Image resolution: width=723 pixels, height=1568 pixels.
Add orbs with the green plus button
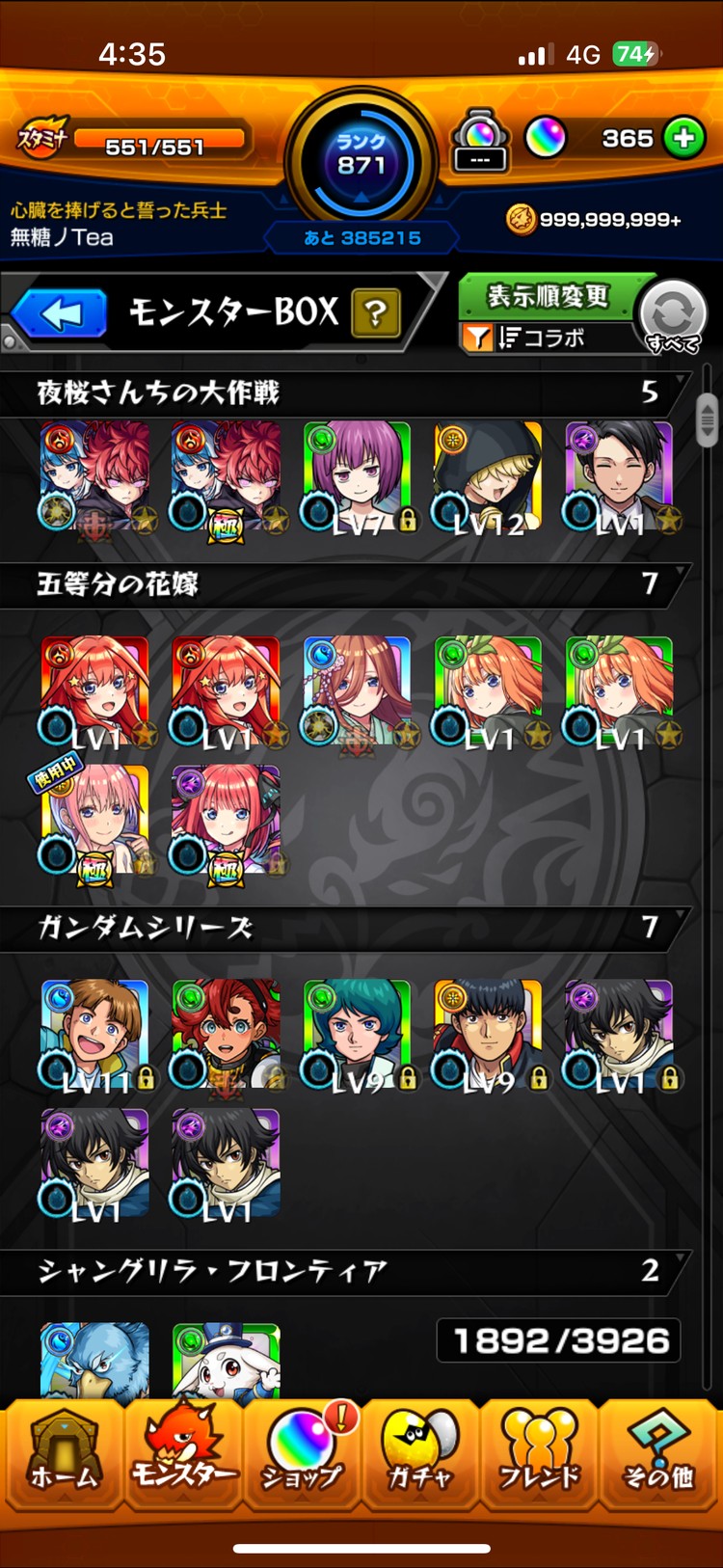683,139
